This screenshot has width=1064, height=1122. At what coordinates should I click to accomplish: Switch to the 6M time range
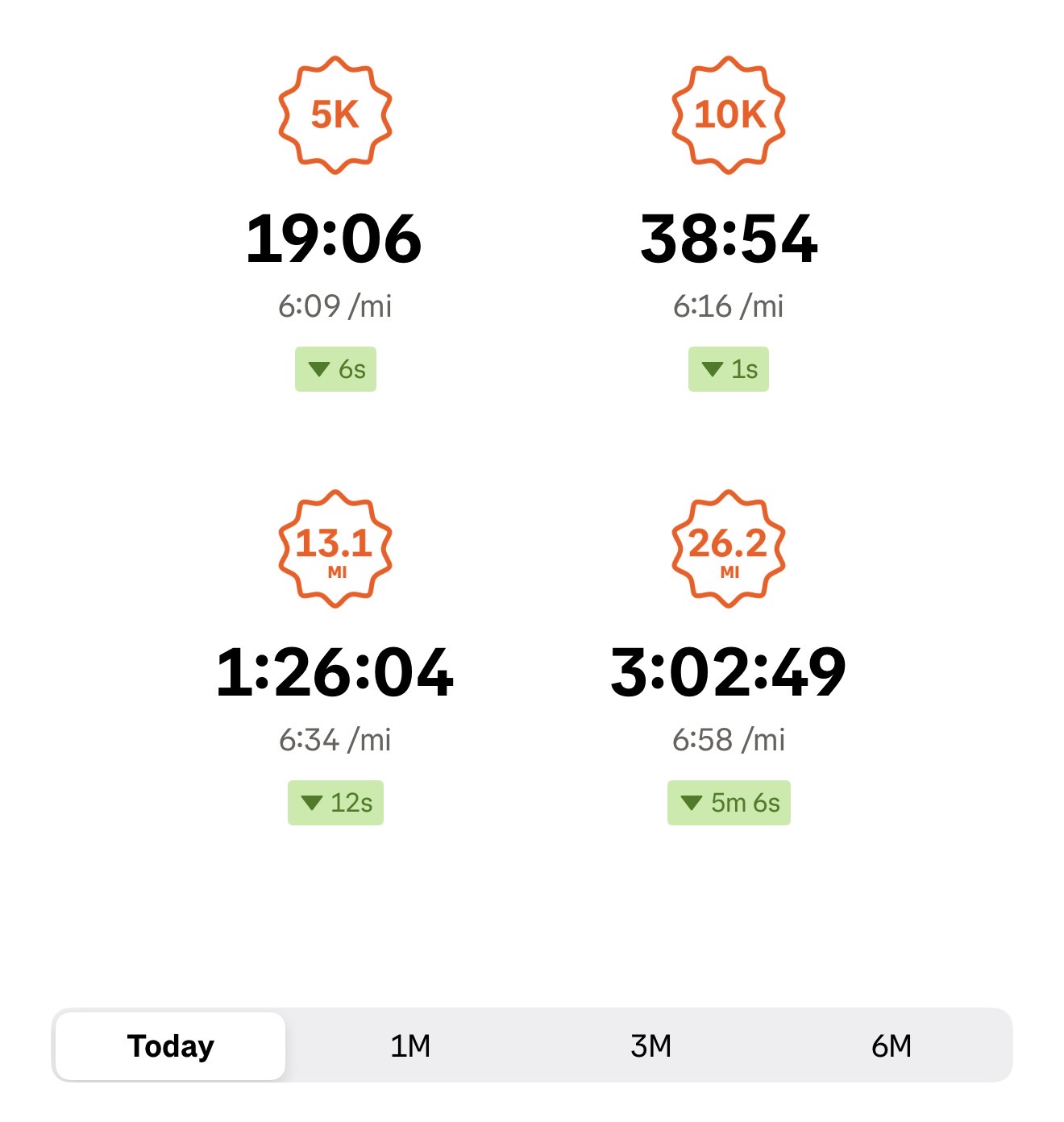[x=891, y=1045]
